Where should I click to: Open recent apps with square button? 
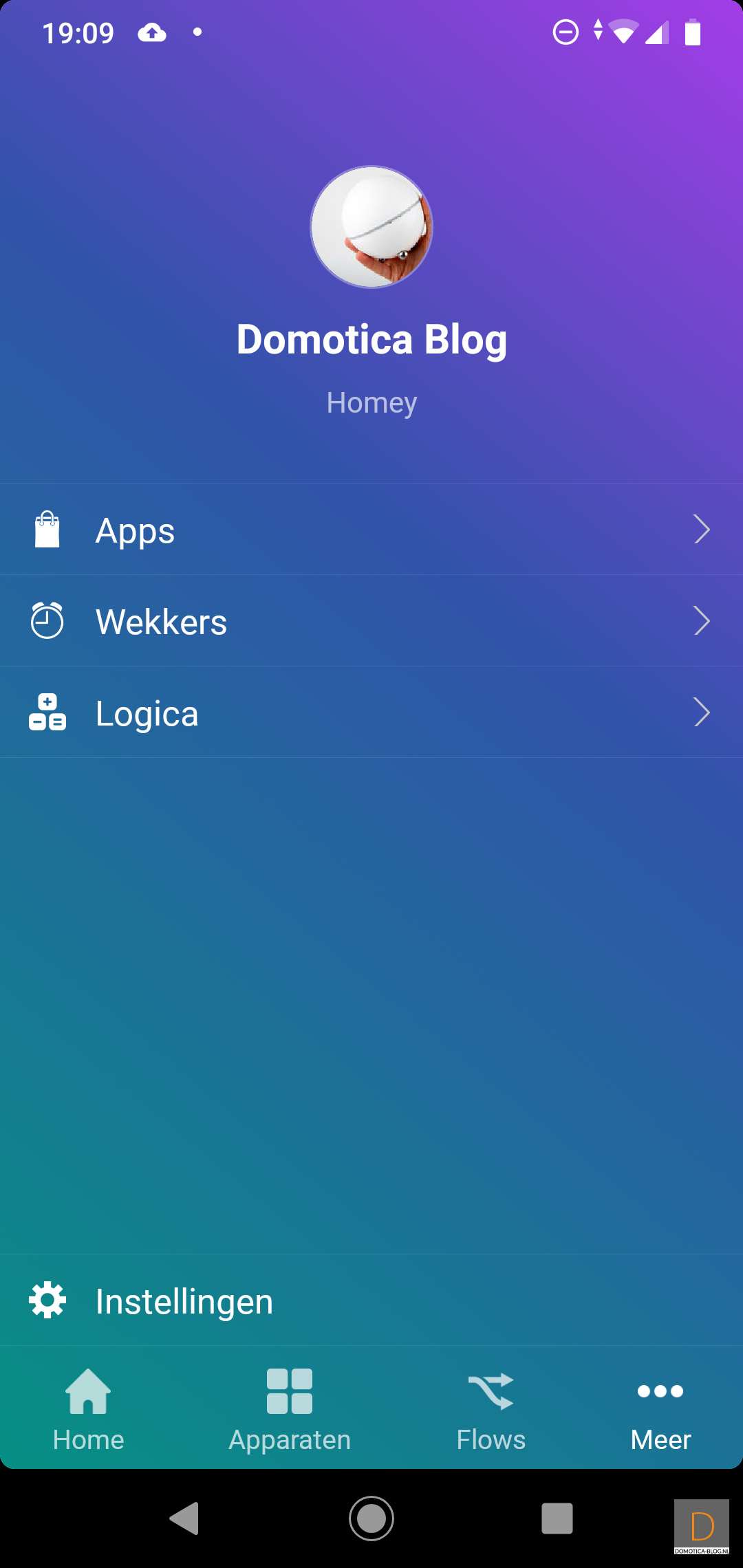click(x=557, y=1518)
